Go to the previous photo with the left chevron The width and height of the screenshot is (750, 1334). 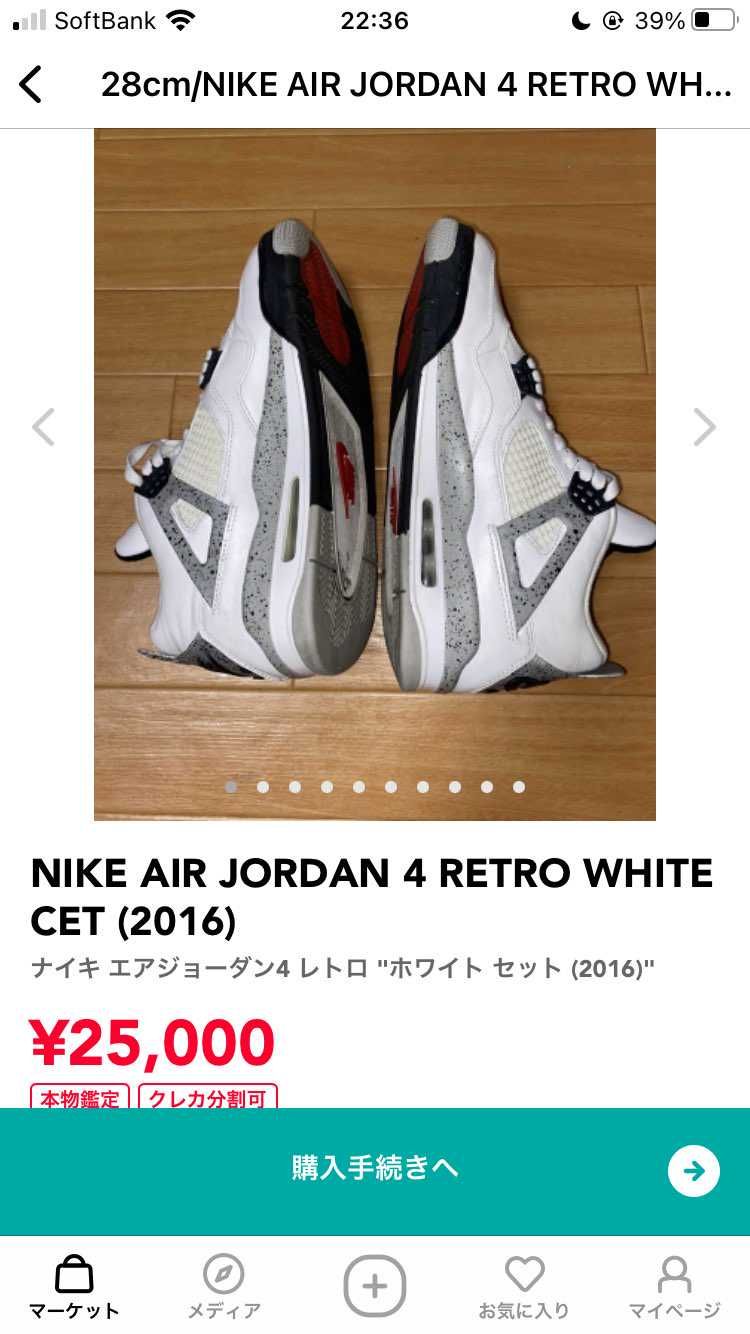coord(44,427)
